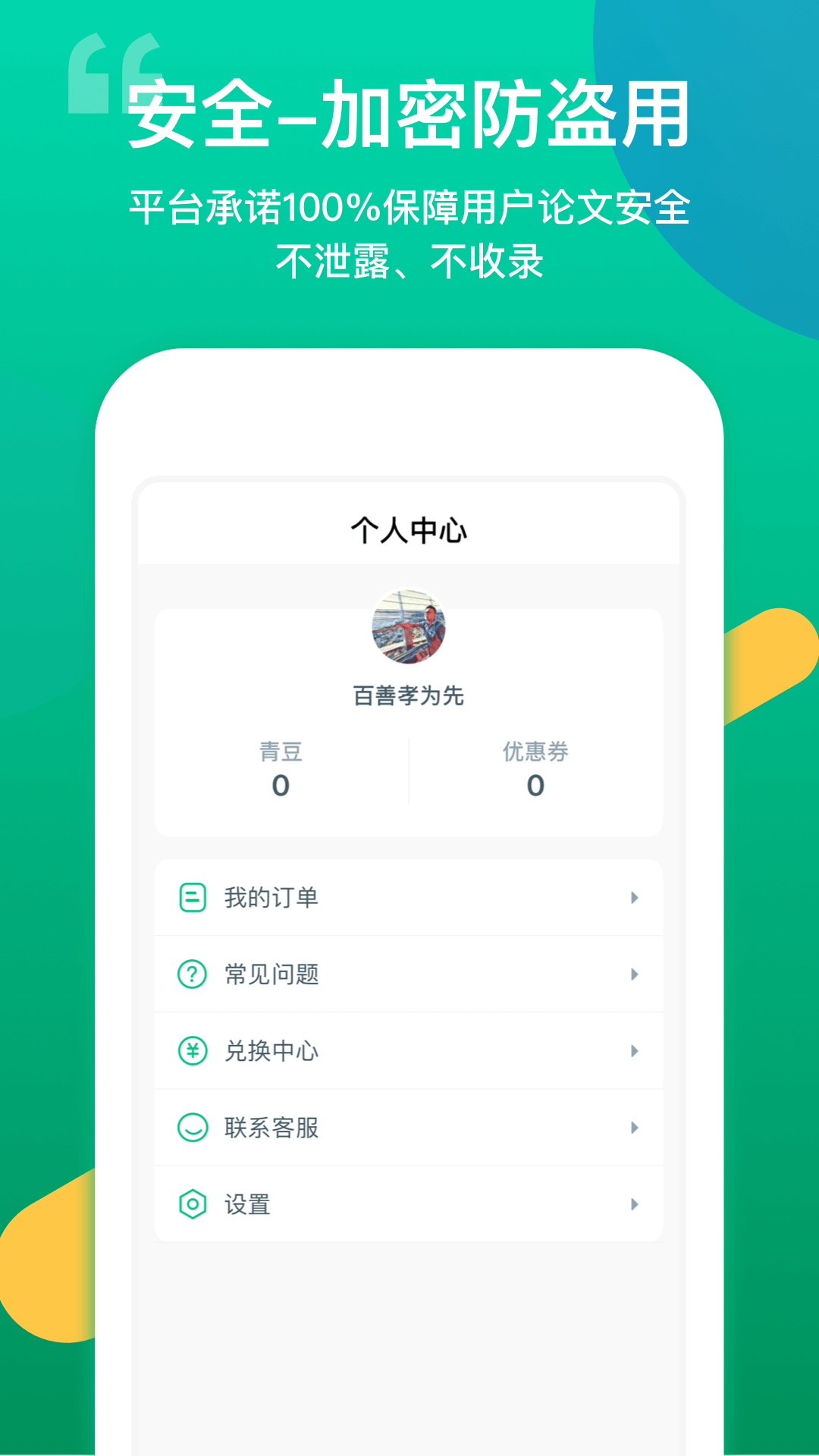The height and width of the screenshot is (1456, 819).
Task: Open the 优惠券 count showing 0
Action: (535, 768)
